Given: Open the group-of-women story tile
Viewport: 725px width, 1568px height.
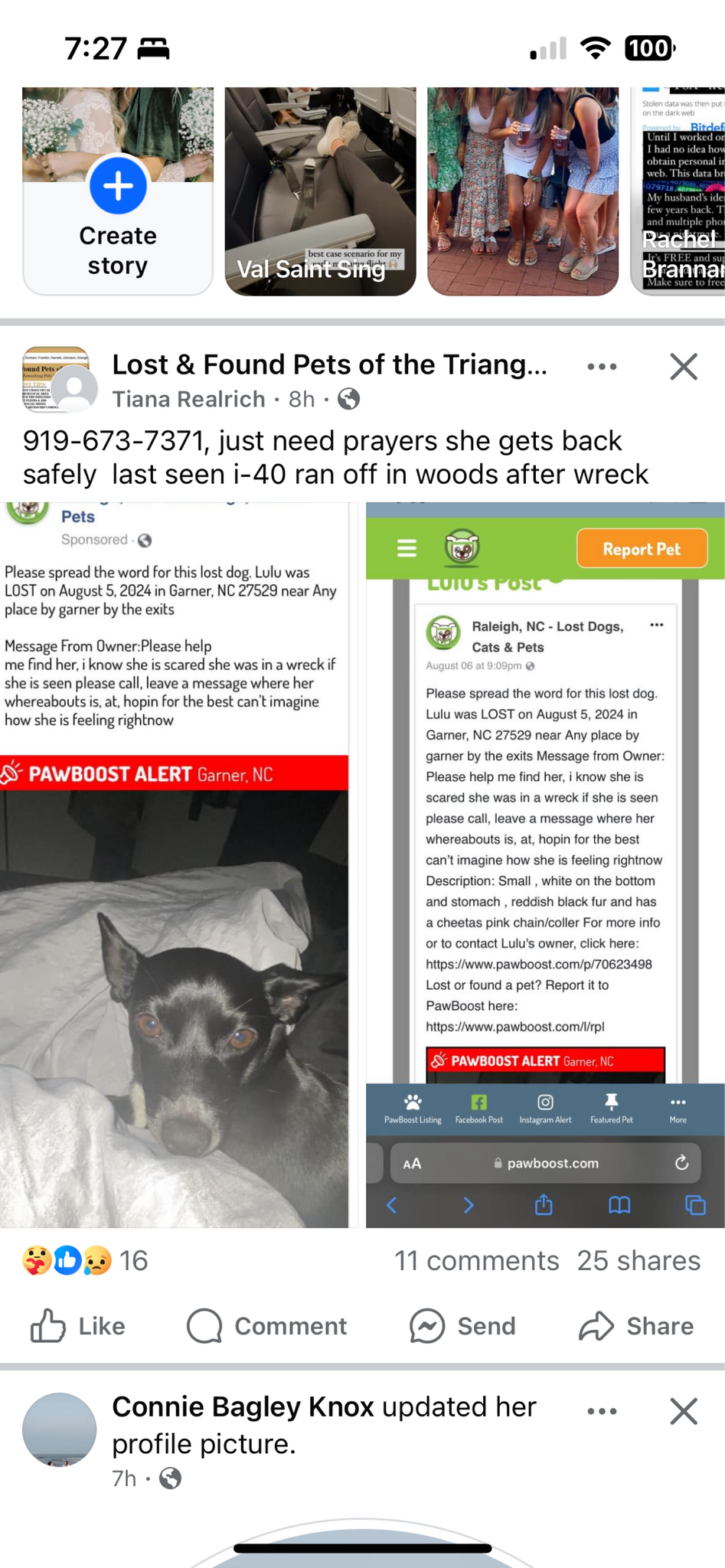Looking at the screenshot, I should (522, 191).
